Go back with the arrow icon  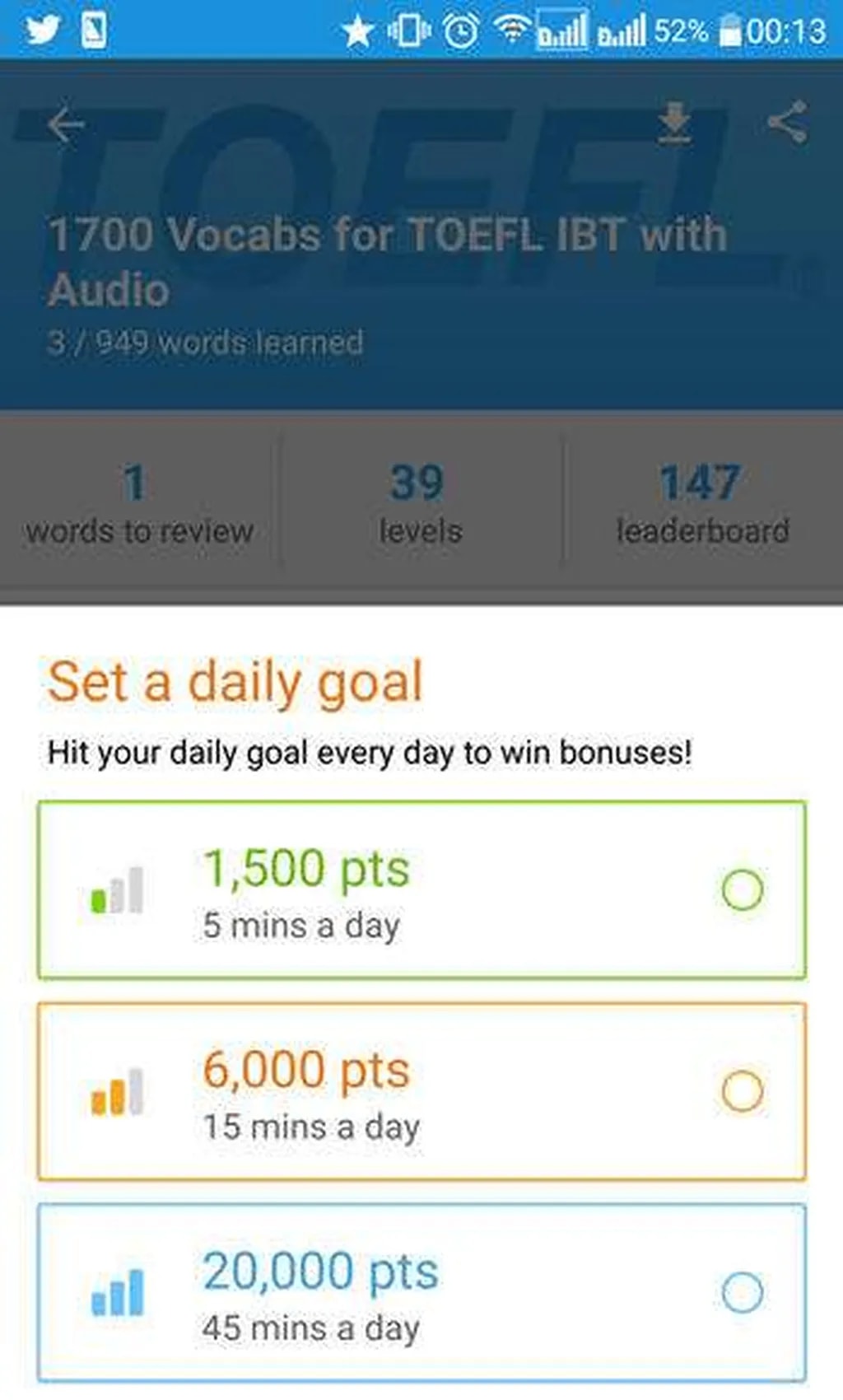tap(66, 125)
